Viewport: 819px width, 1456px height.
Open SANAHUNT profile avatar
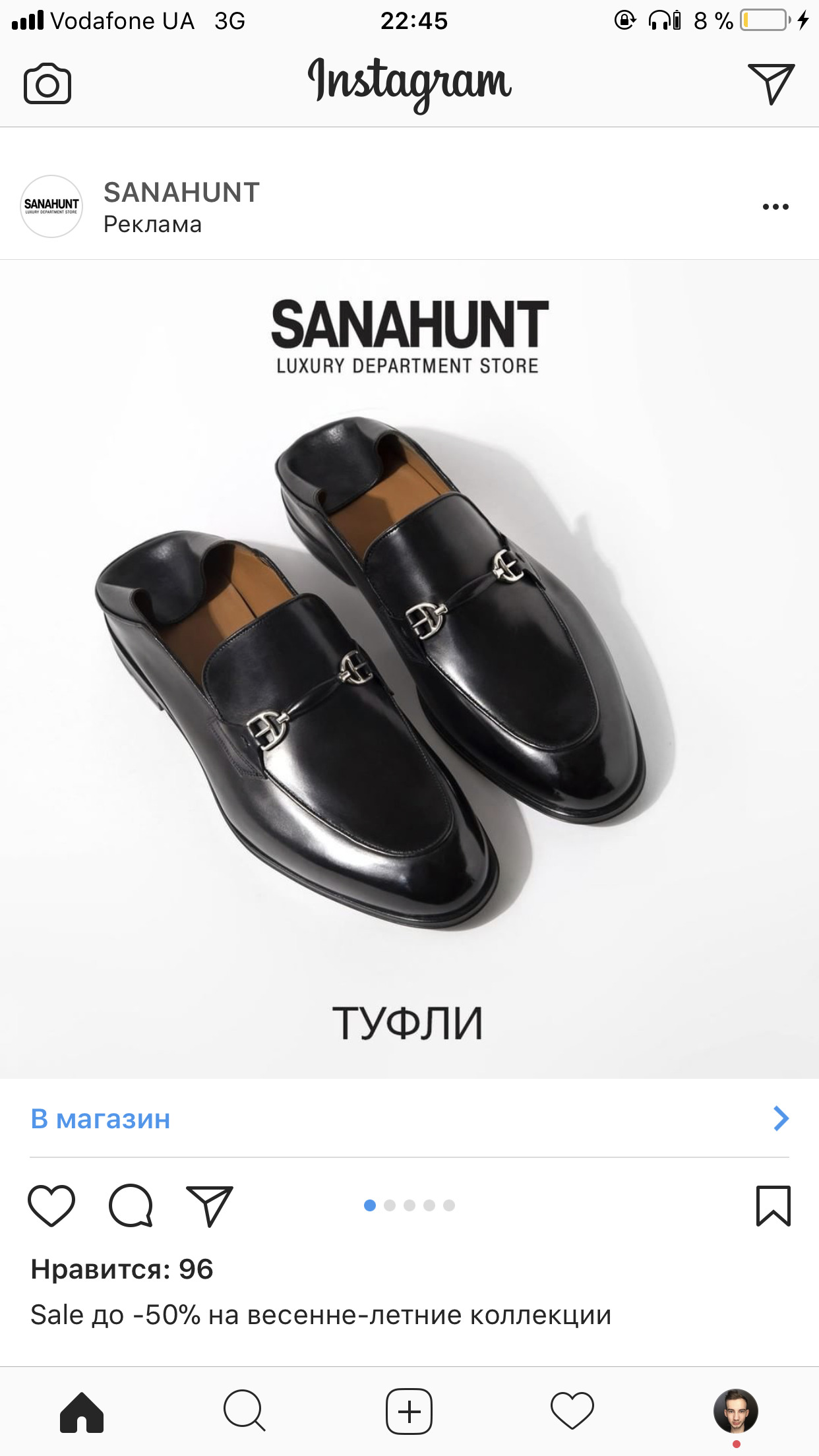(x=51, y=206)
